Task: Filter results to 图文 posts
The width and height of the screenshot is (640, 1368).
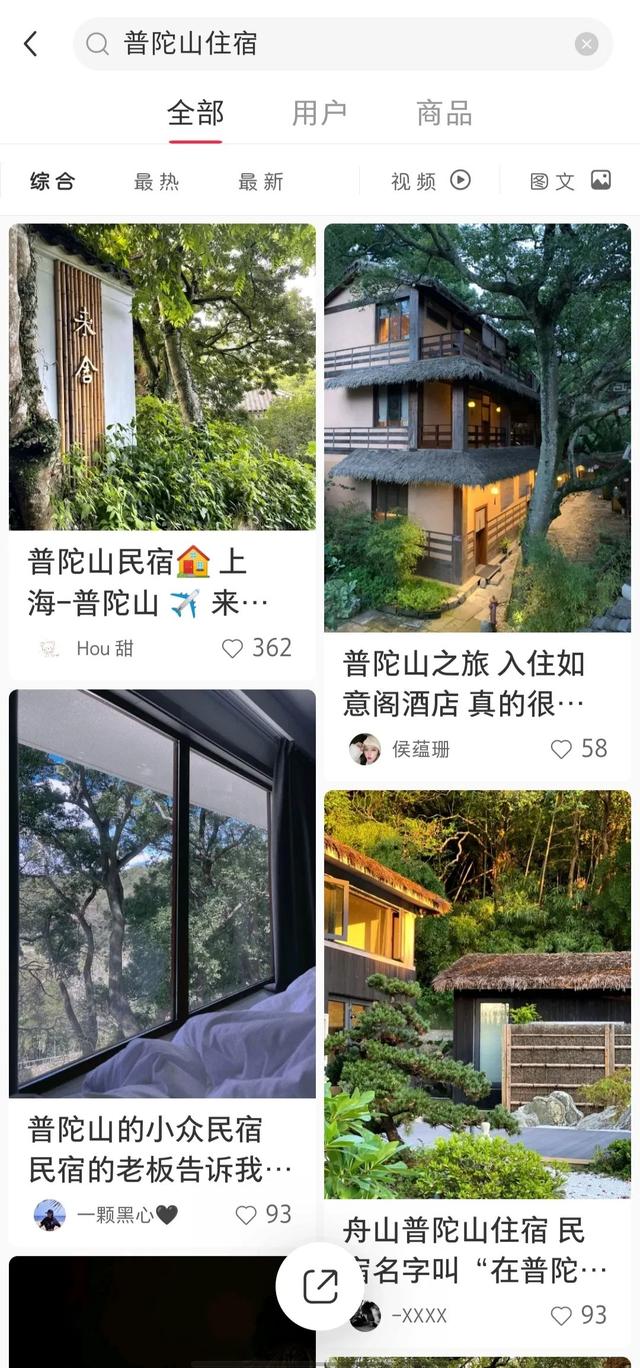Action: [x=570, y=181]
